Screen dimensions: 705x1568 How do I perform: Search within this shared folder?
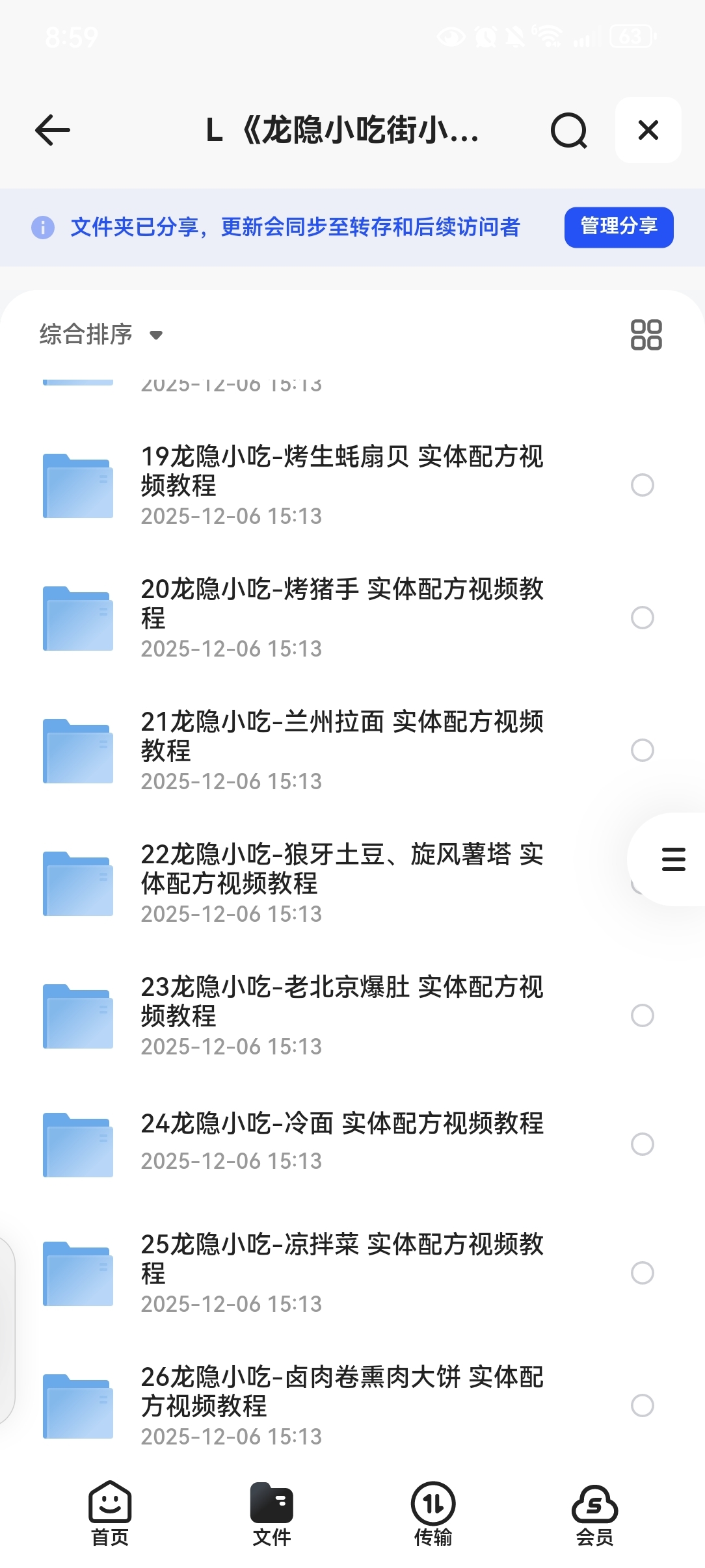[x=568, y=131]
